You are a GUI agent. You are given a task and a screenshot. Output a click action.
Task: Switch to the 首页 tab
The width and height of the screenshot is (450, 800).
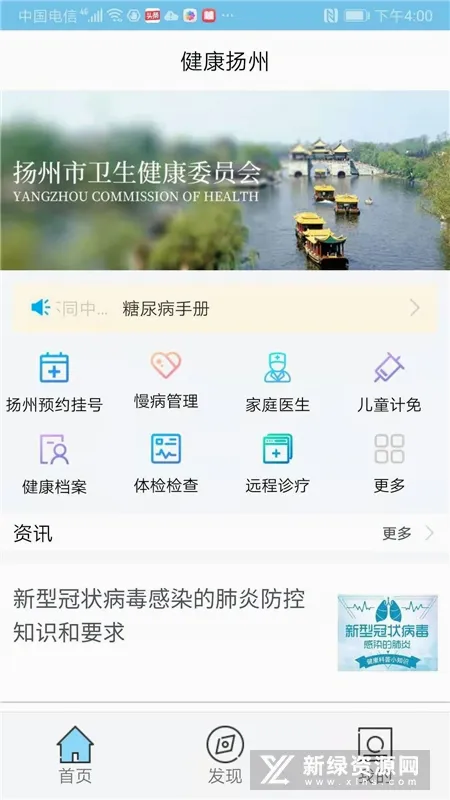coord(75,755)
